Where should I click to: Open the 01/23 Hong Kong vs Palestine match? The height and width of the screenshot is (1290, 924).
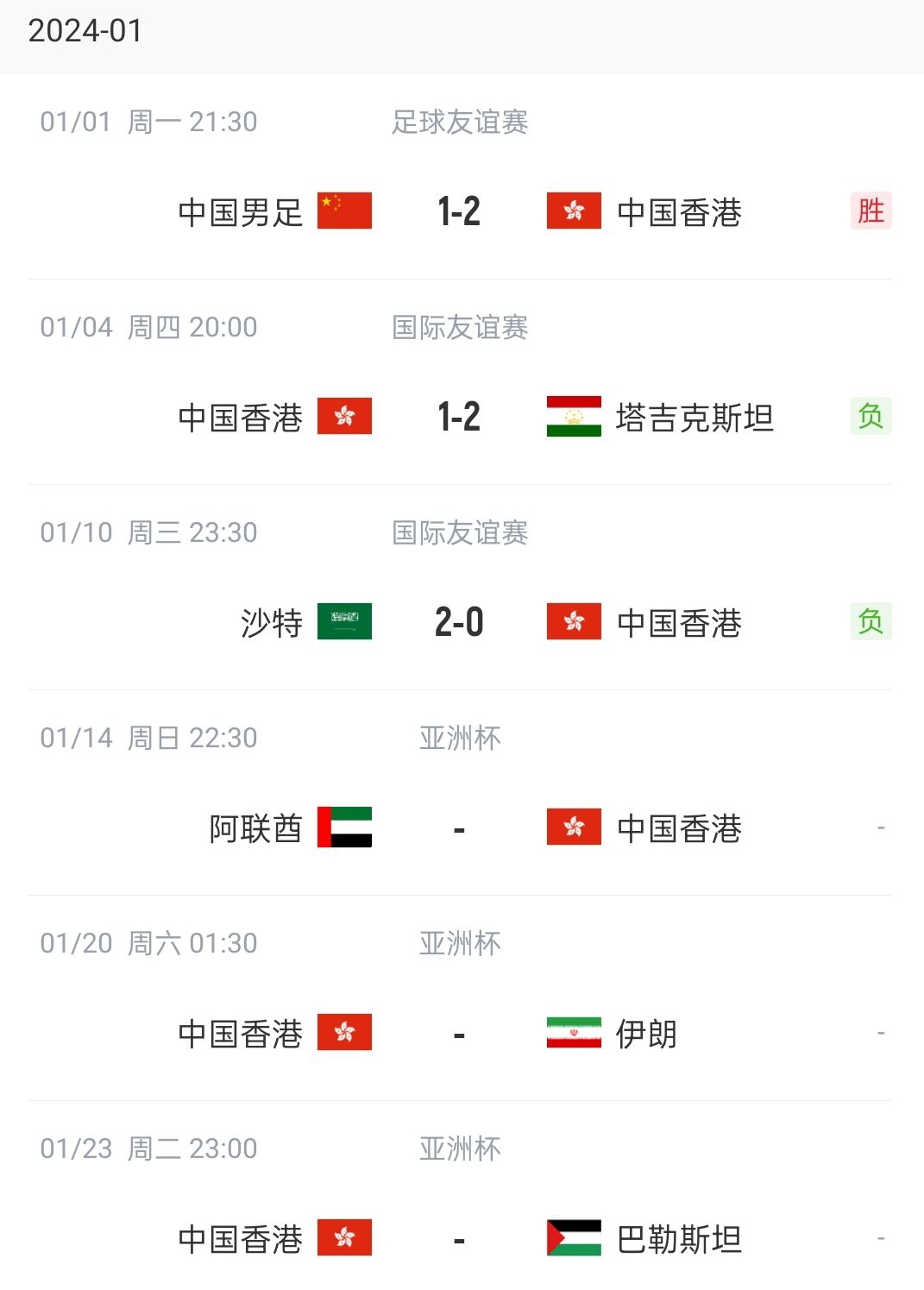[459, 1238]
